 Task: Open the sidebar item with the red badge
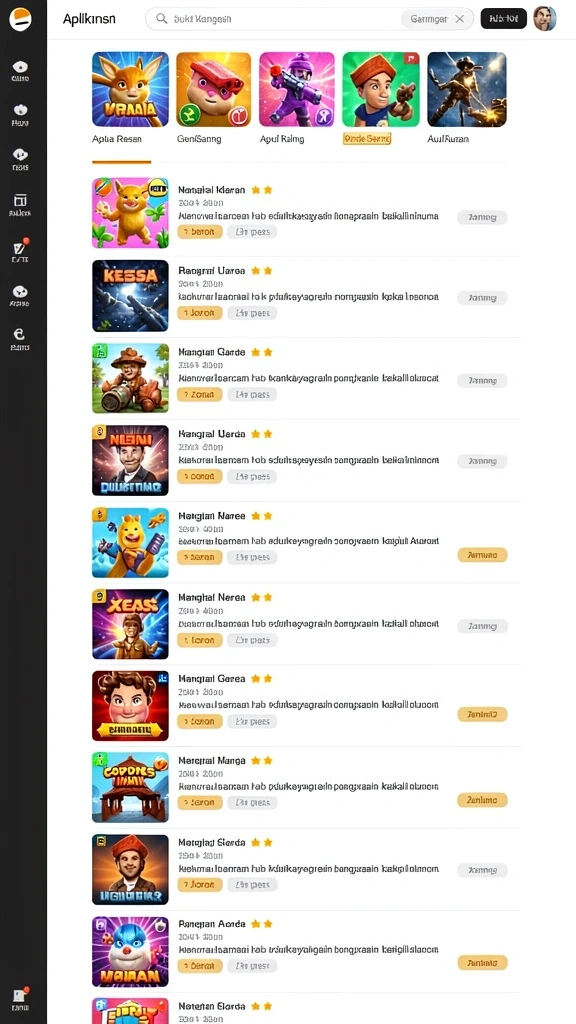[20, 251]
